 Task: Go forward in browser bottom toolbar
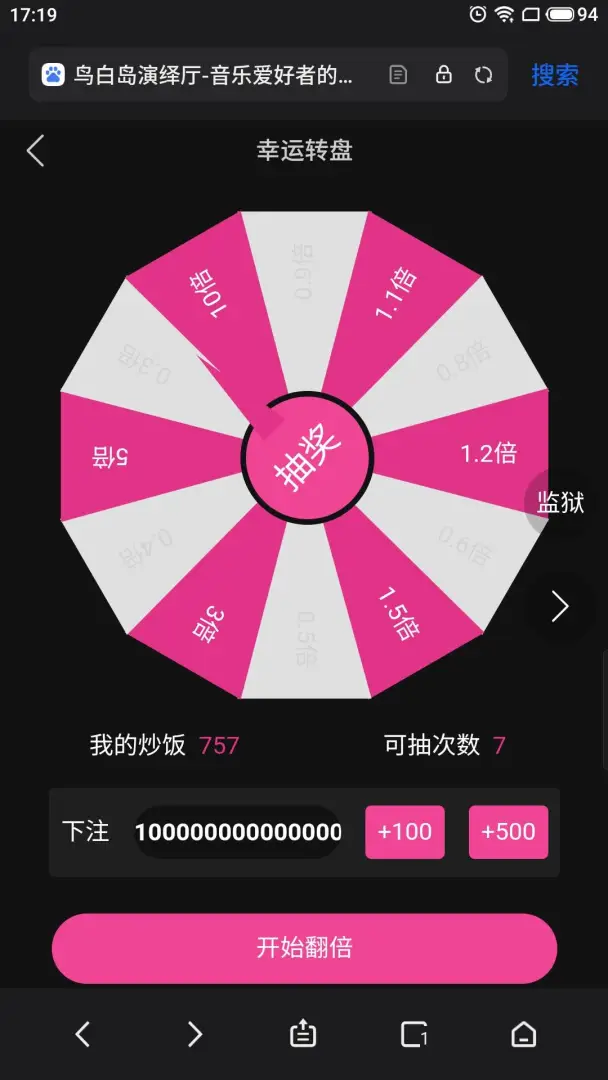[195, 1034]
